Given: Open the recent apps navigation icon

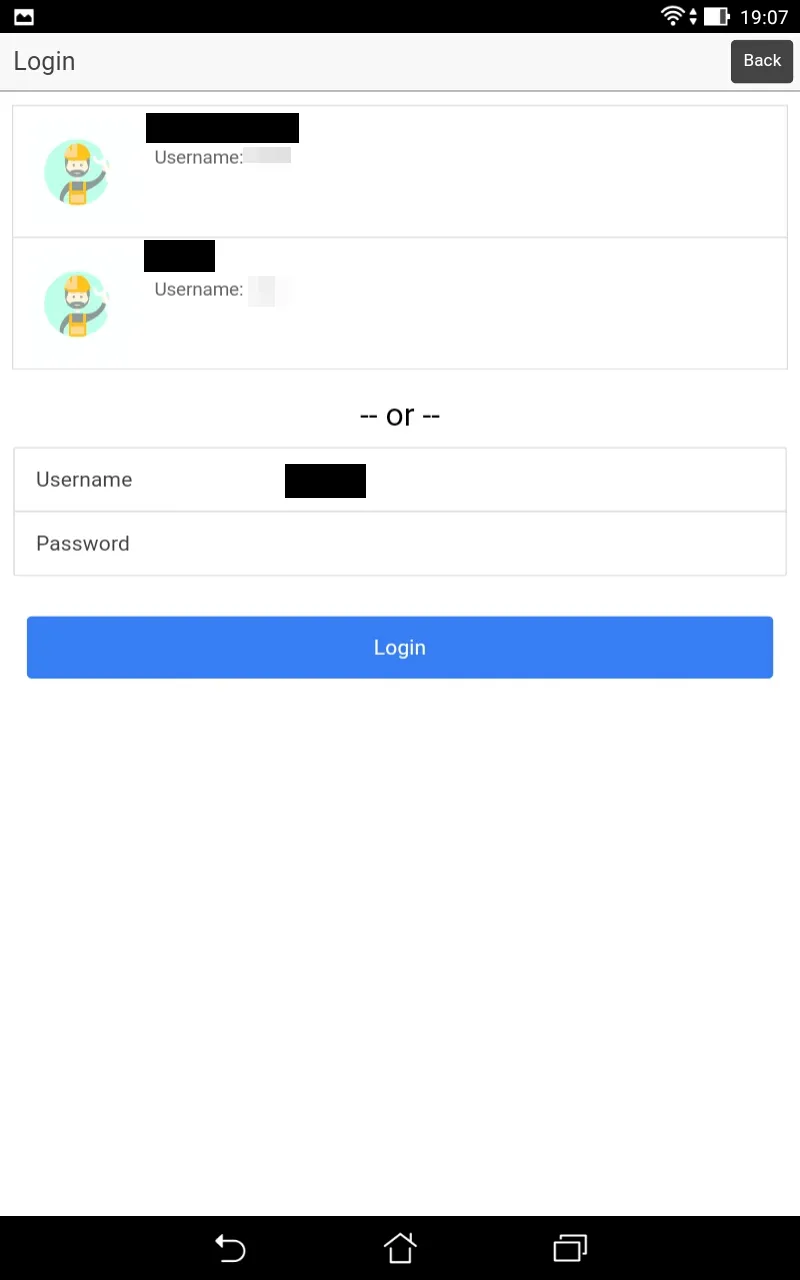Looking at the screenshot, I should pos(569,1248).
